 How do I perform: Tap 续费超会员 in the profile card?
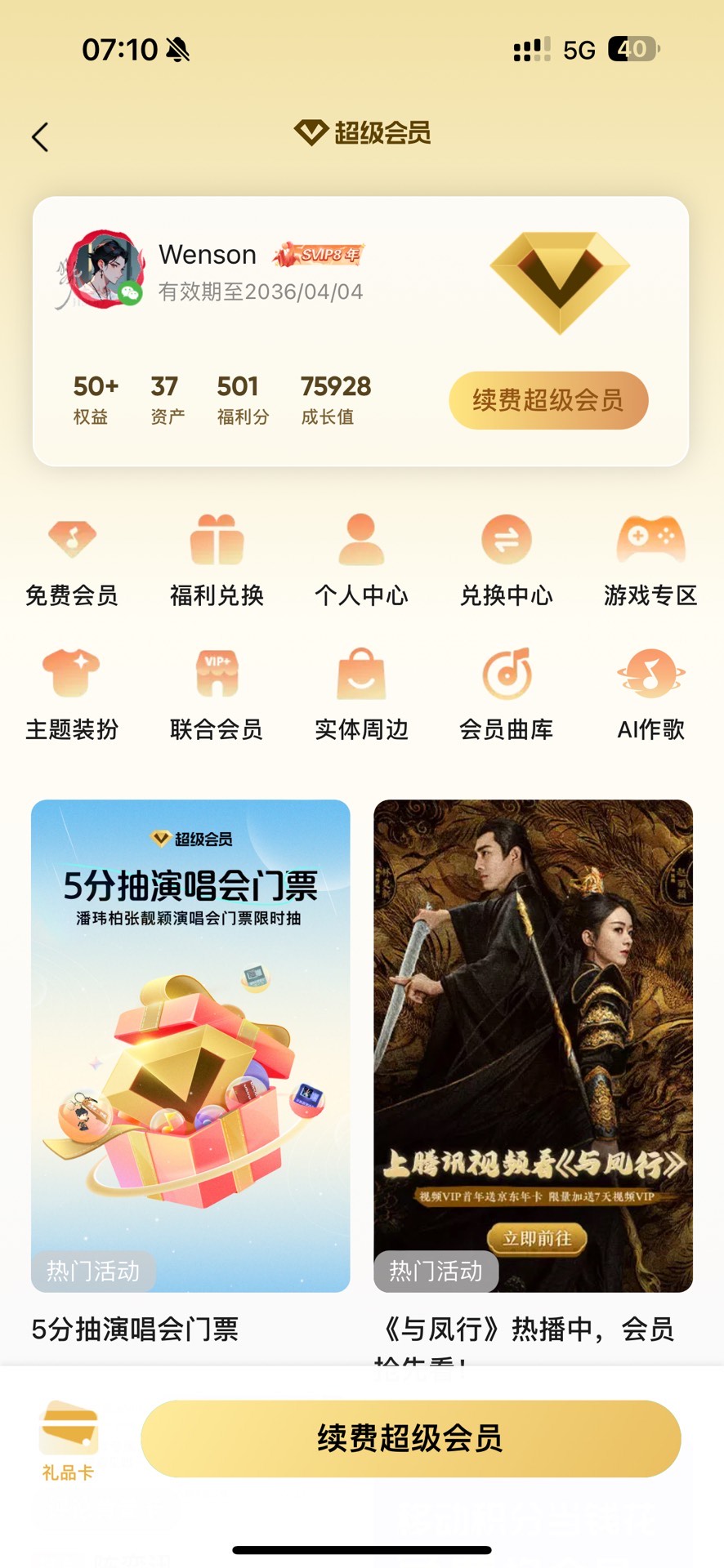click(548, 400)
